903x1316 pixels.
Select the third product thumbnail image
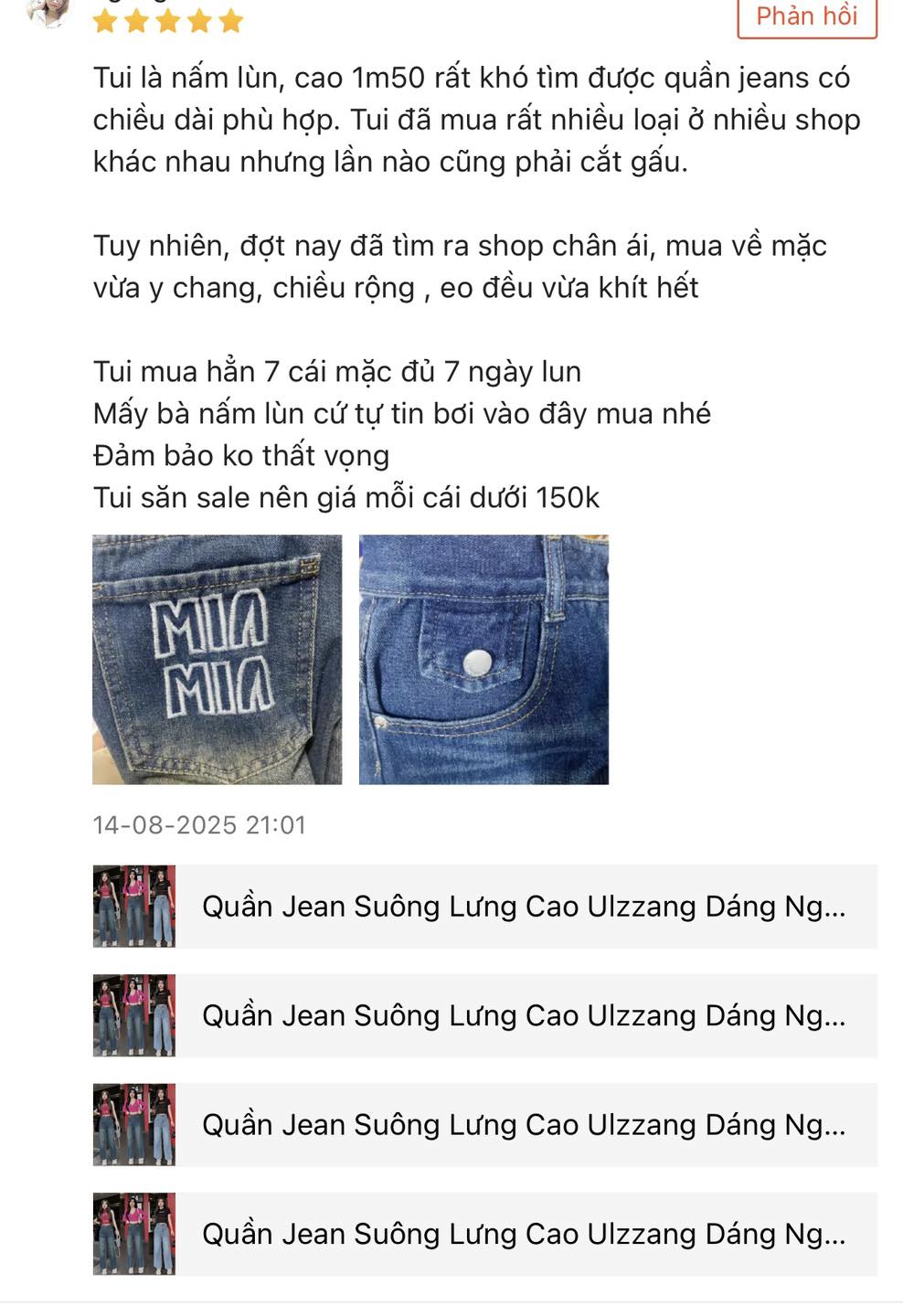133,1125
